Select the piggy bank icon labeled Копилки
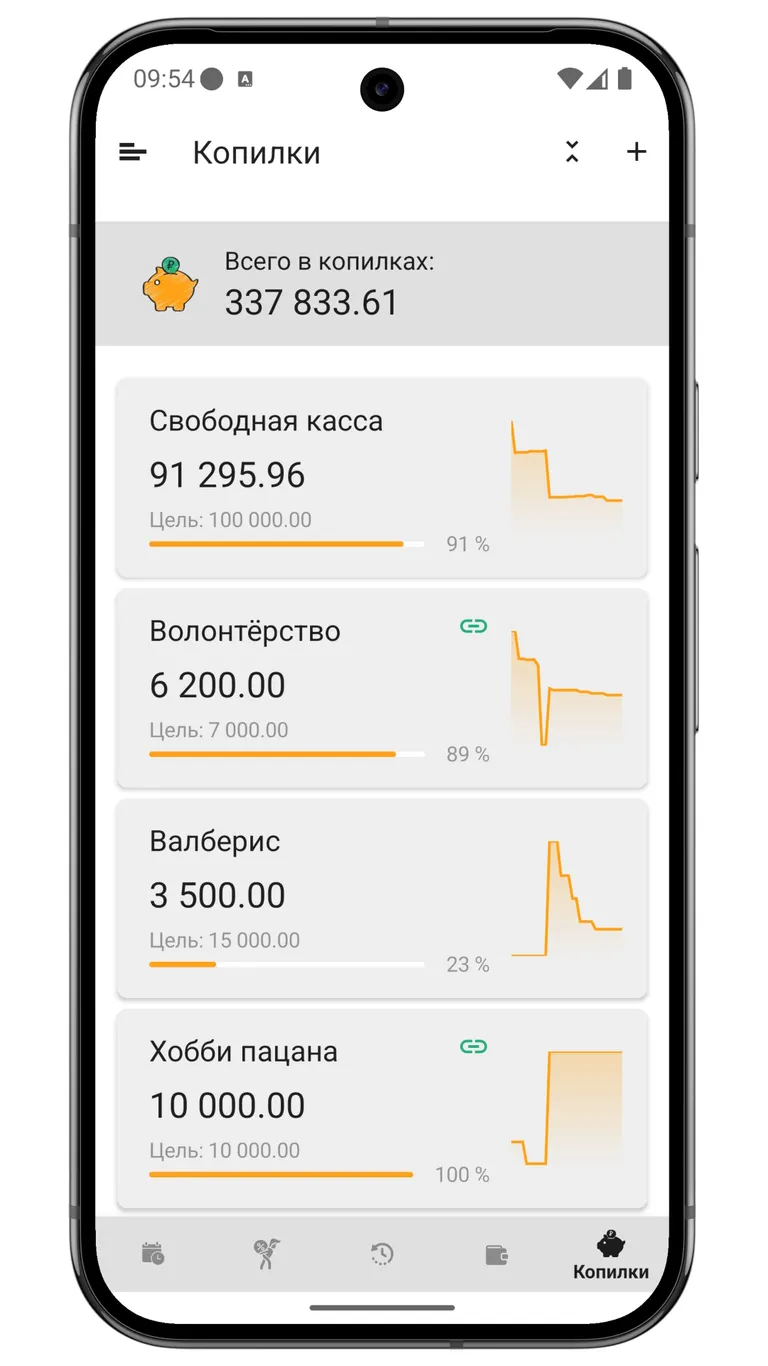 (x=609, y=1248)
